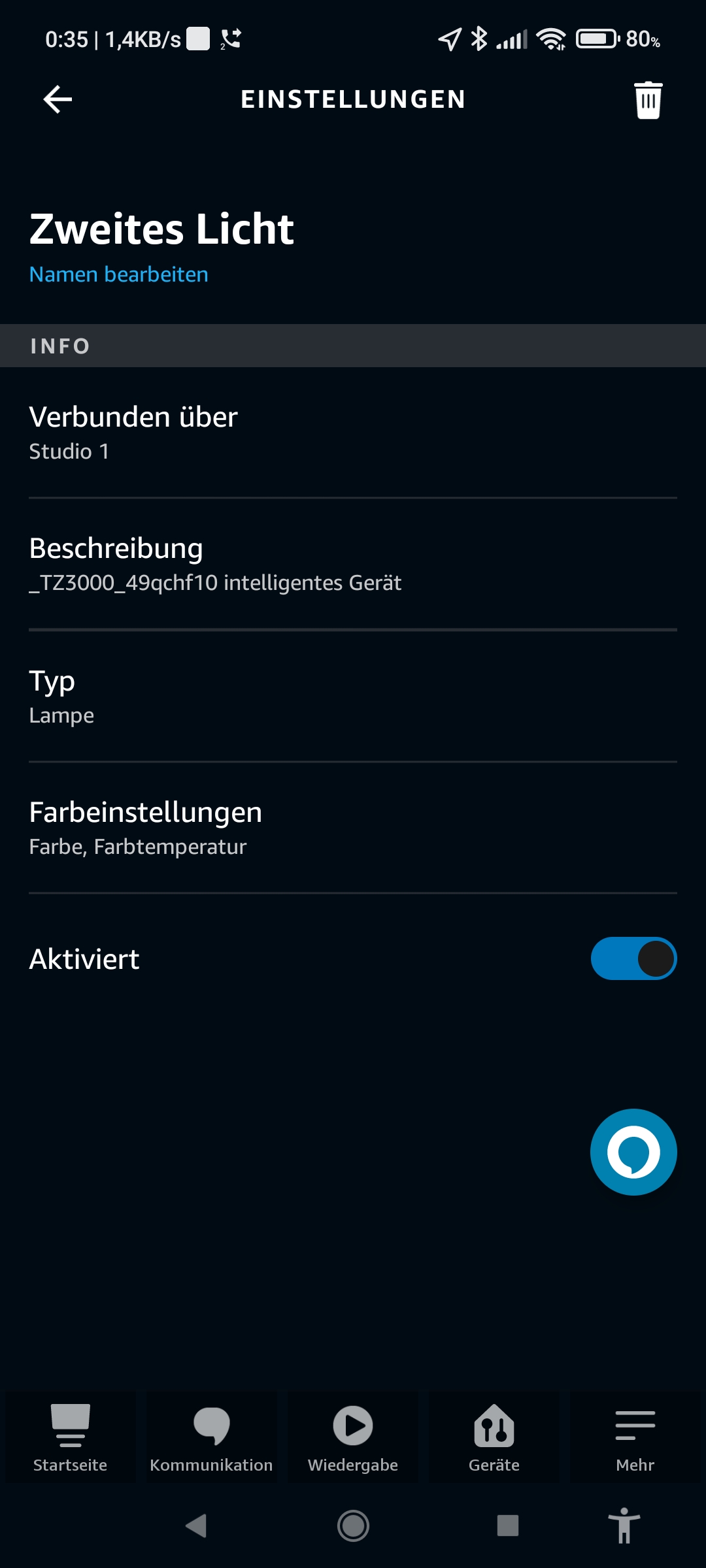This screenshot has width=706, height=1568.
Task: Toggle the Aktiviert switch off
Action: click(x=633, y=958)
